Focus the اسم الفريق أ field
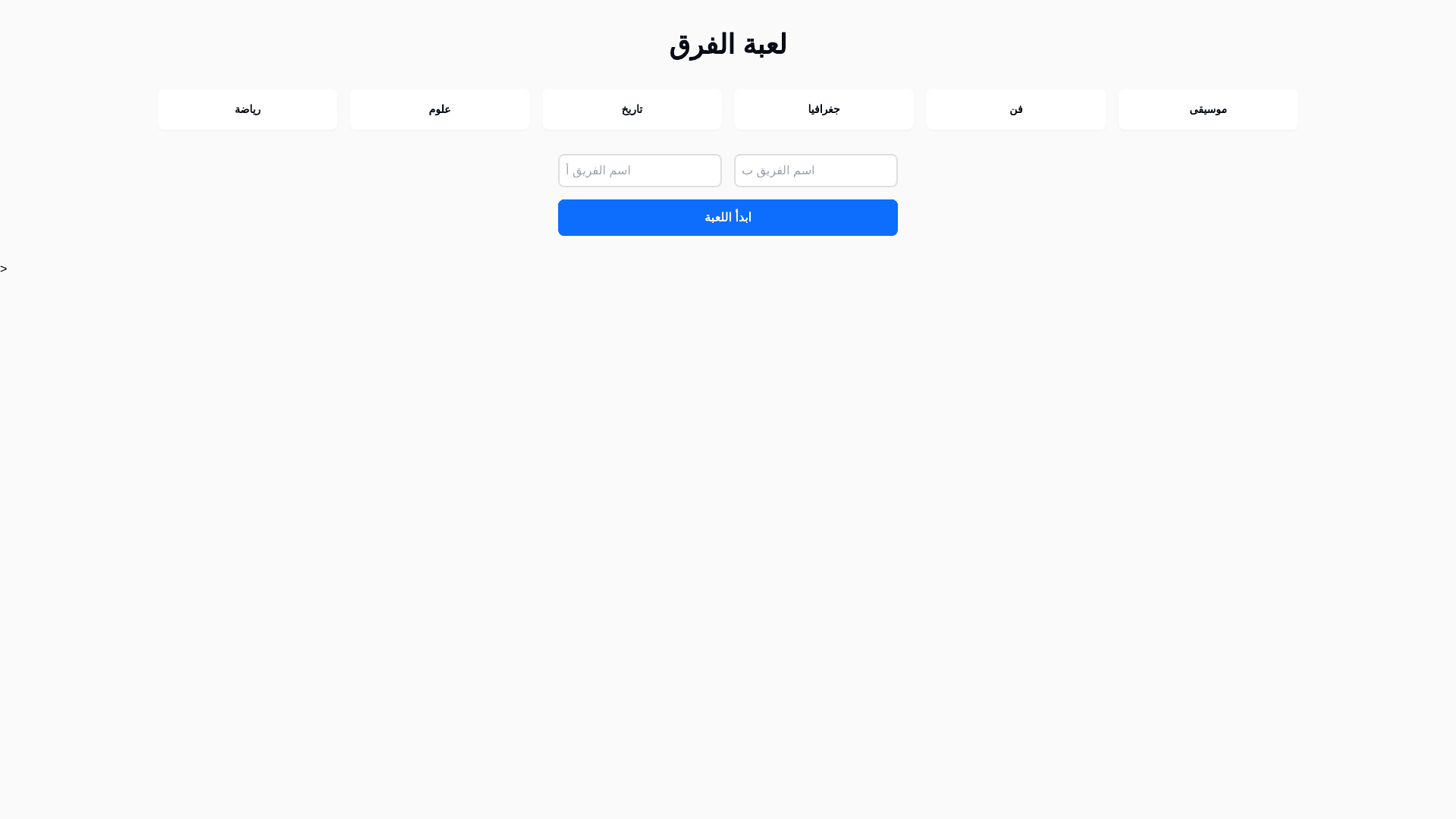 point(639,171)
